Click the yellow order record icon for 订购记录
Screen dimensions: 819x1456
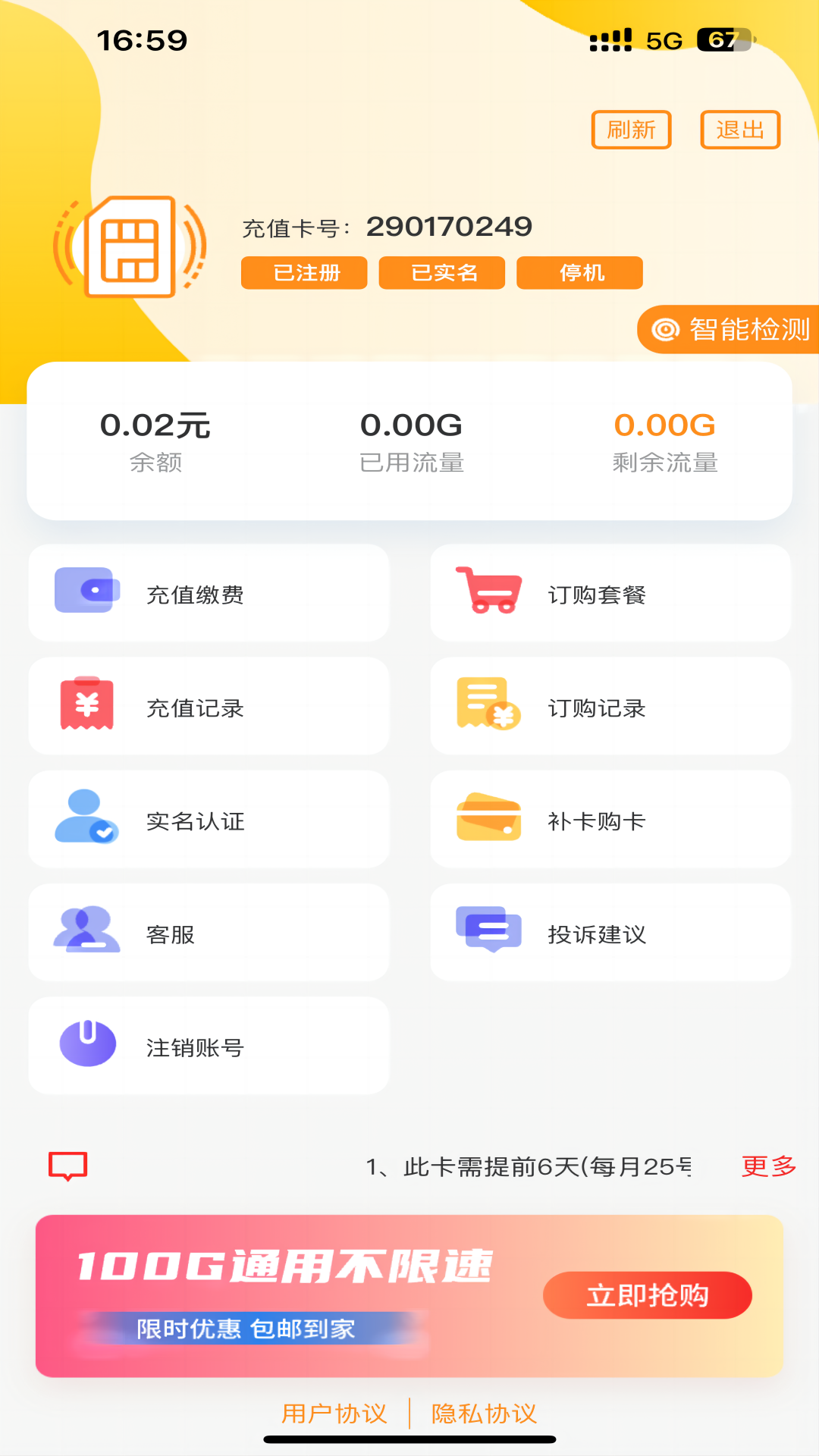[x=489, y=705]
